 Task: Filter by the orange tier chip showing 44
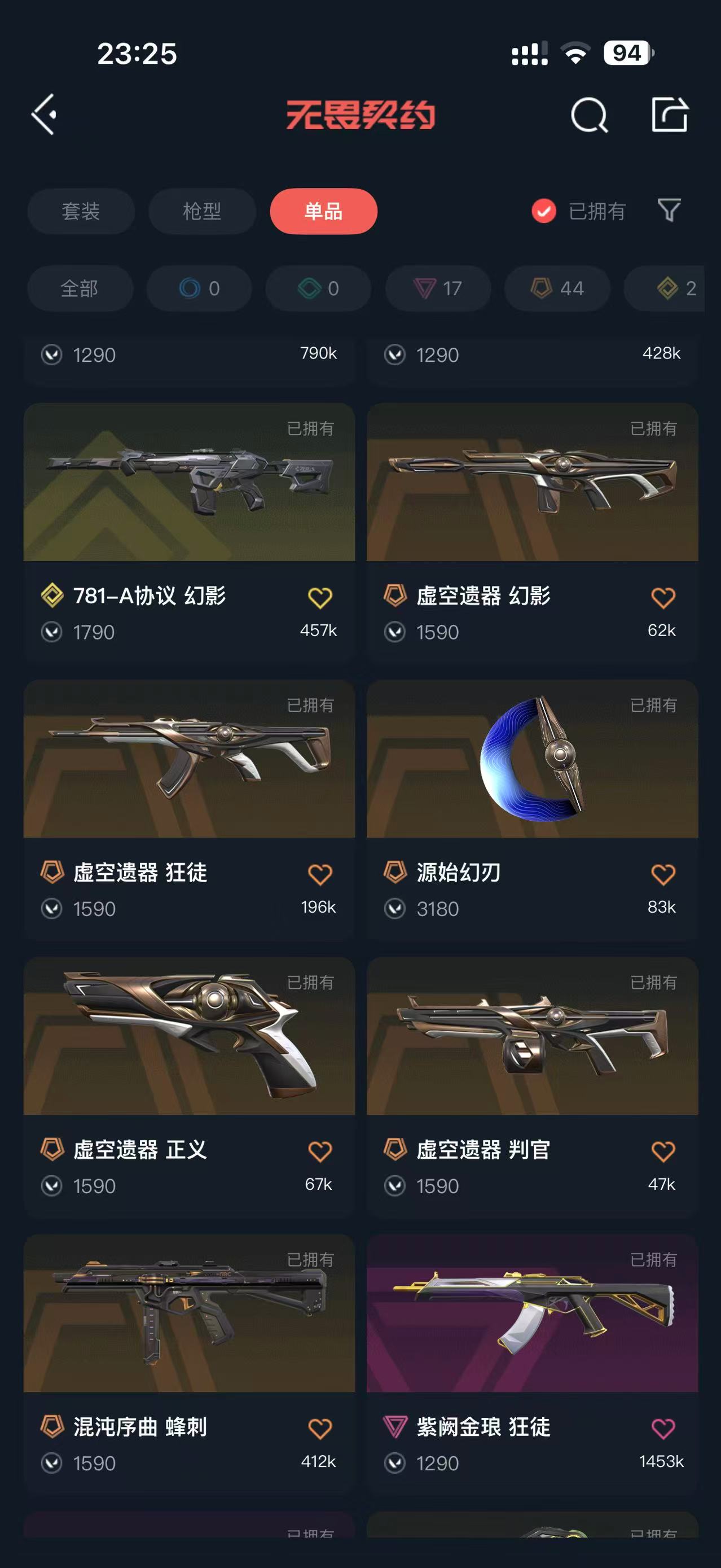point(557,288)
